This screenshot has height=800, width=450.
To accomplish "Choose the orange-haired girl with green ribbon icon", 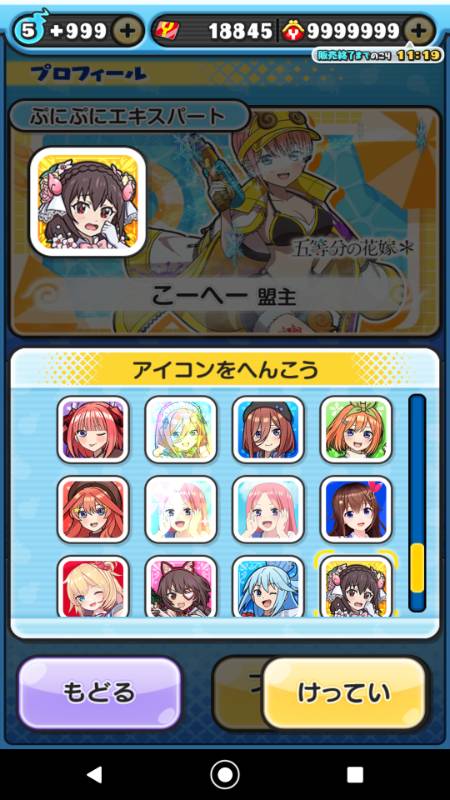I will 356,430.
